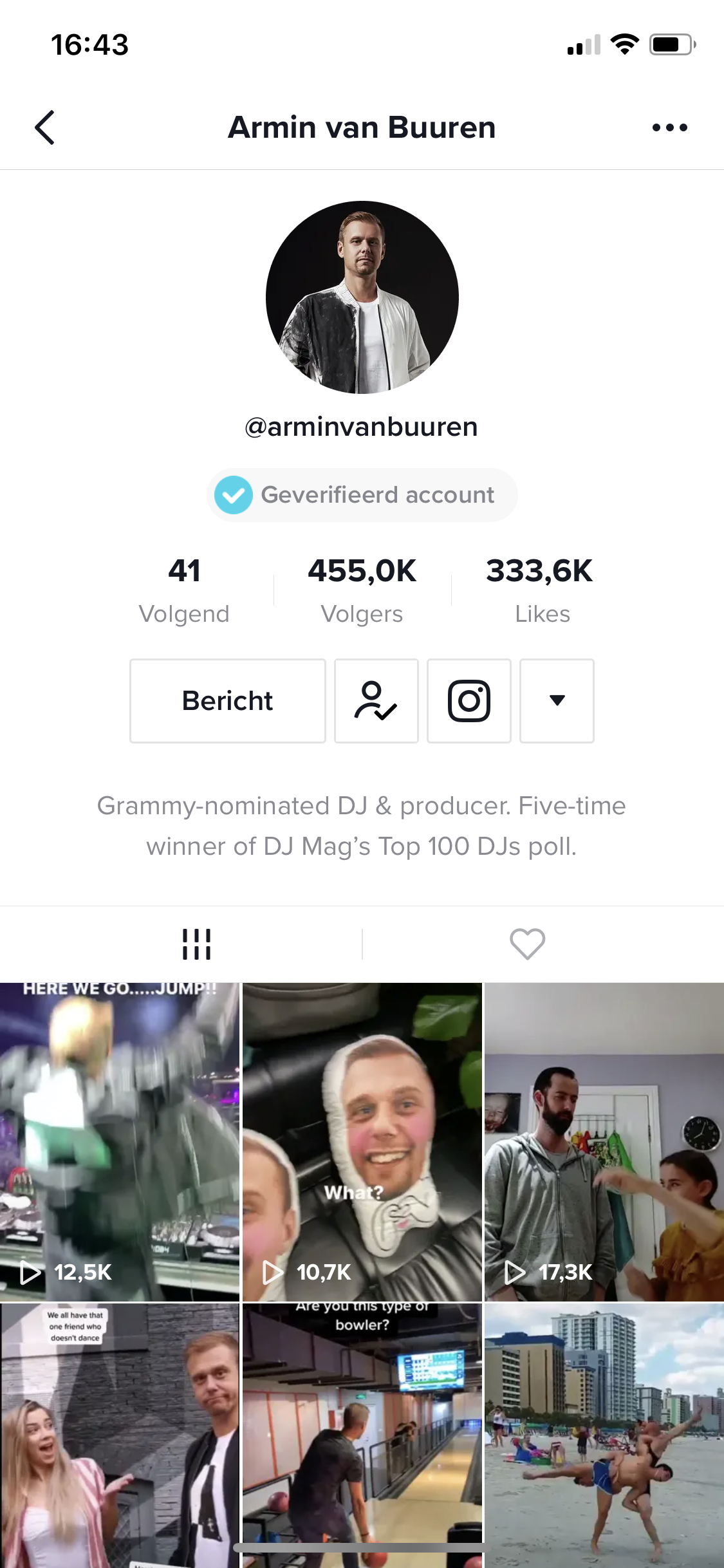Open the 'friend who doesn't dance' video
Image resolution: width=724 pixels, height=1568 pixels.
[120, 1435]
